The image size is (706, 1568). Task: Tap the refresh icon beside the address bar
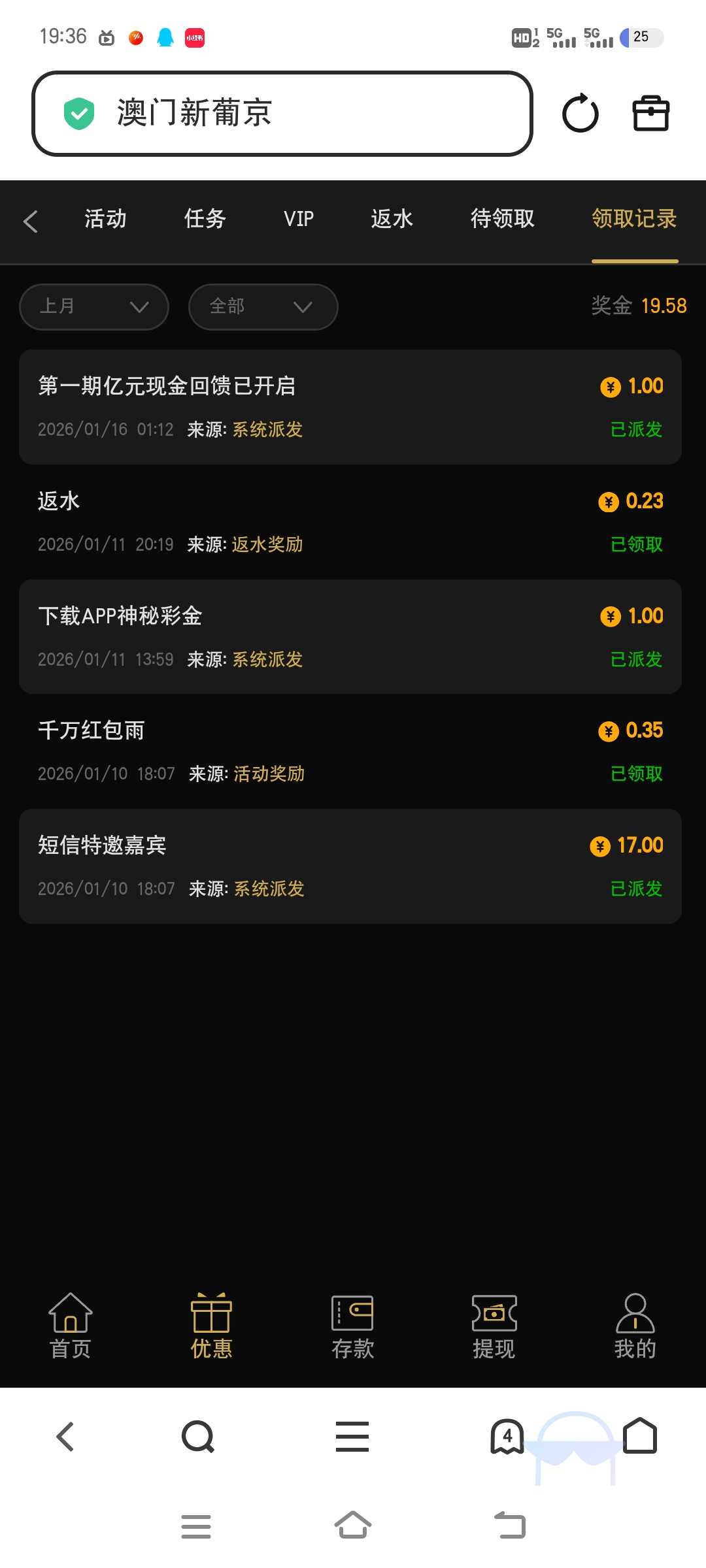pyautogui.click(x=580, y=113)
